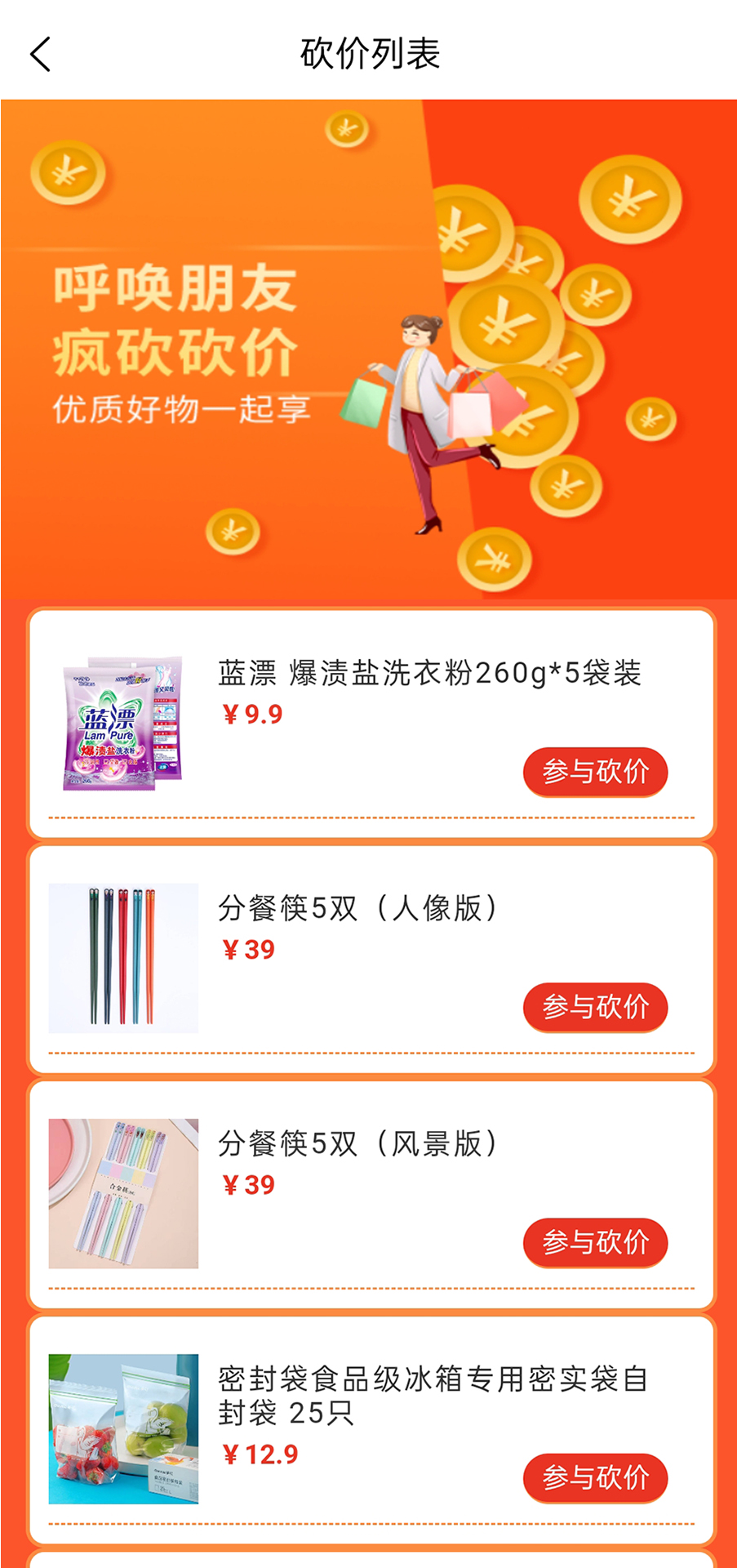Open the 分餐筷5双（人像版） product image
737x1568 pixels.
[x=123, y=958]
